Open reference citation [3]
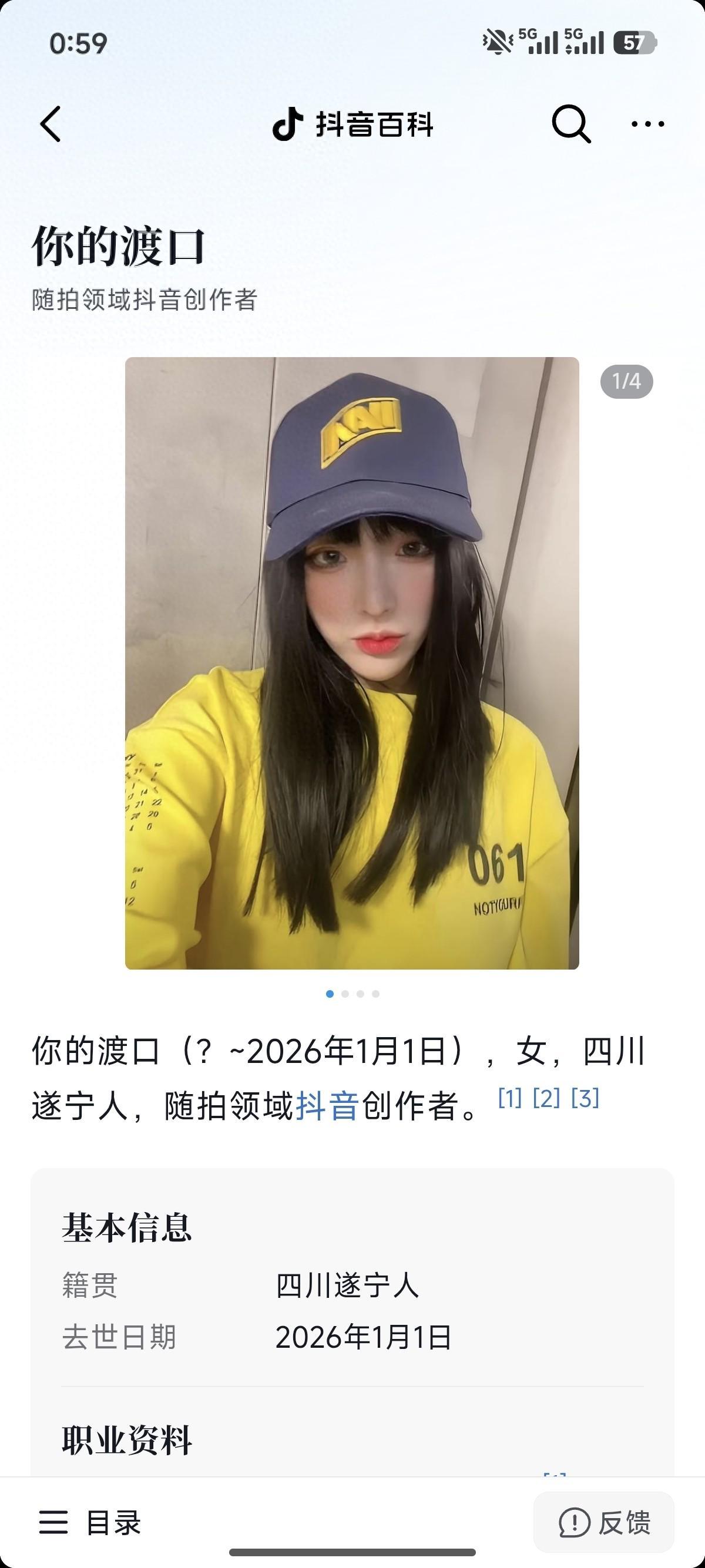Viewport: 705px width, 1568px height. point(585,1098)
